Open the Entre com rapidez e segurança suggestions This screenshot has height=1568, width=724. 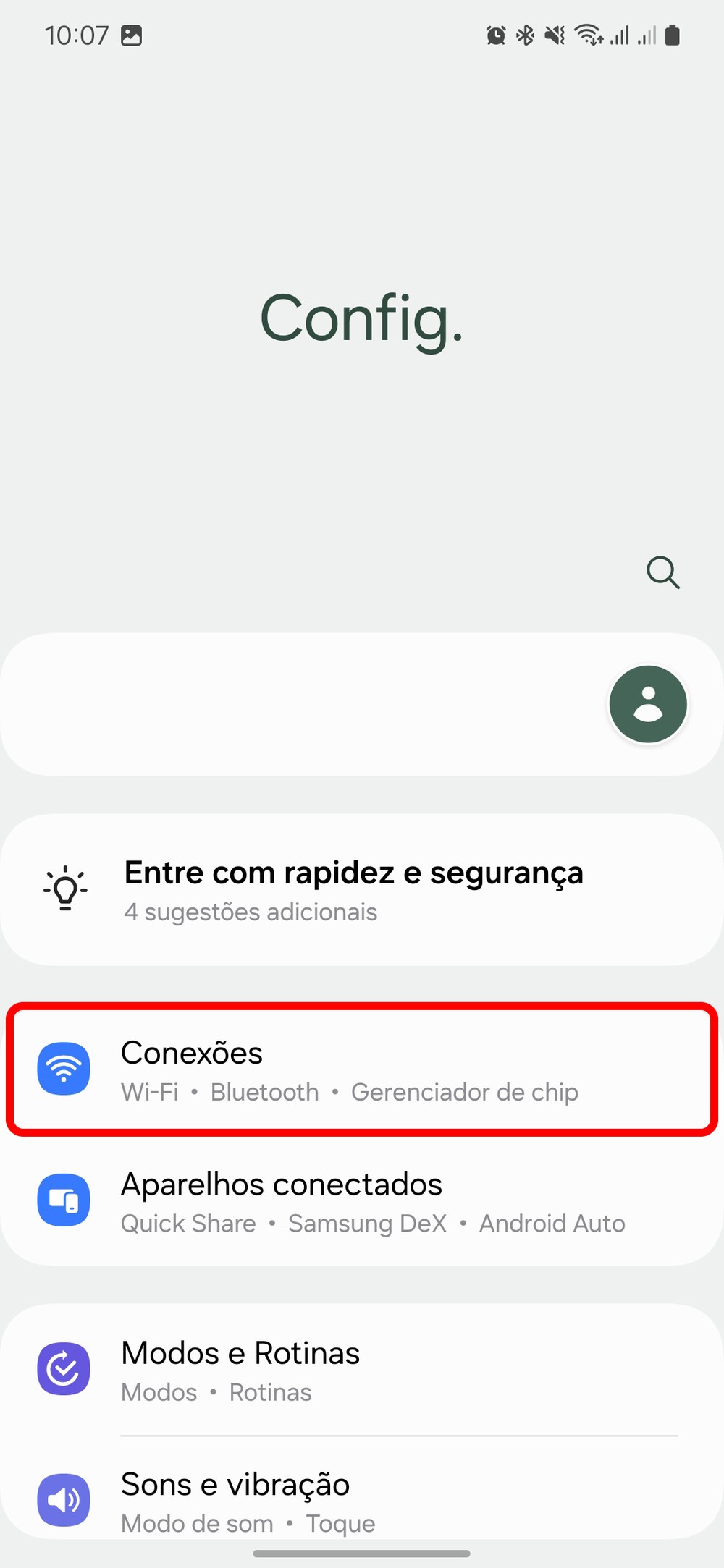[x=353, y=890]
